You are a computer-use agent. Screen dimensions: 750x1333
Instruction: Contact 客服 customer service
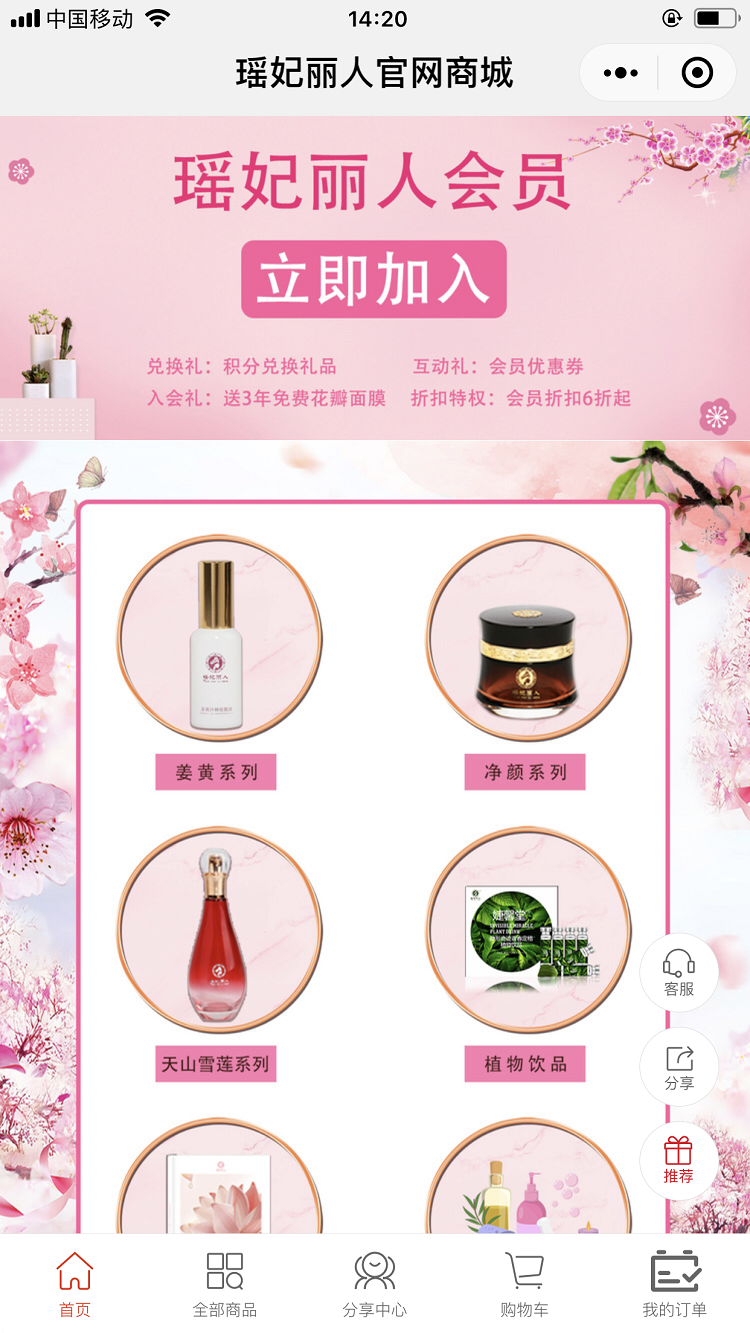[x=679, y=973]
